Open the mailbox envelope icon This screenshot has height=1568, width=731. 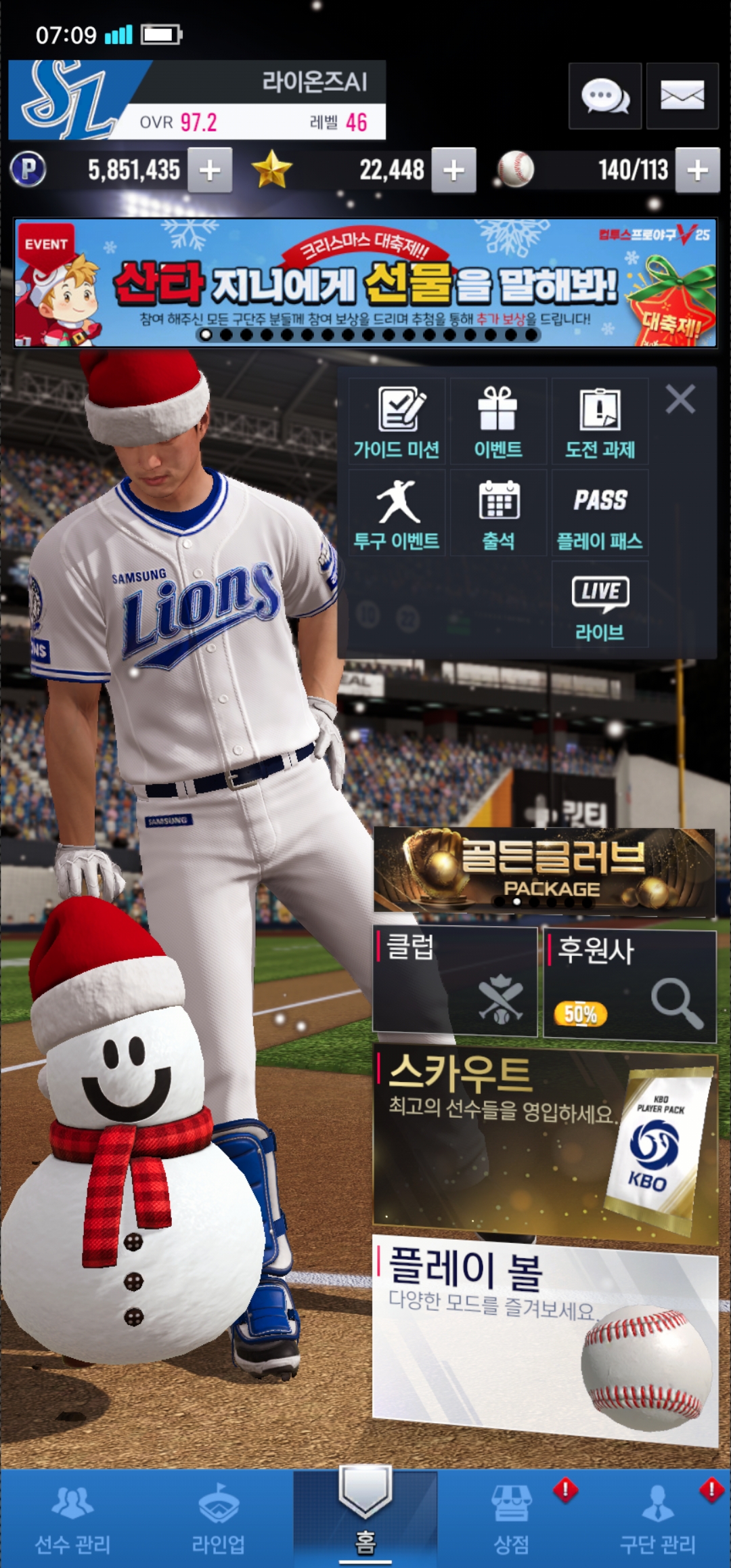pos(682,96)
